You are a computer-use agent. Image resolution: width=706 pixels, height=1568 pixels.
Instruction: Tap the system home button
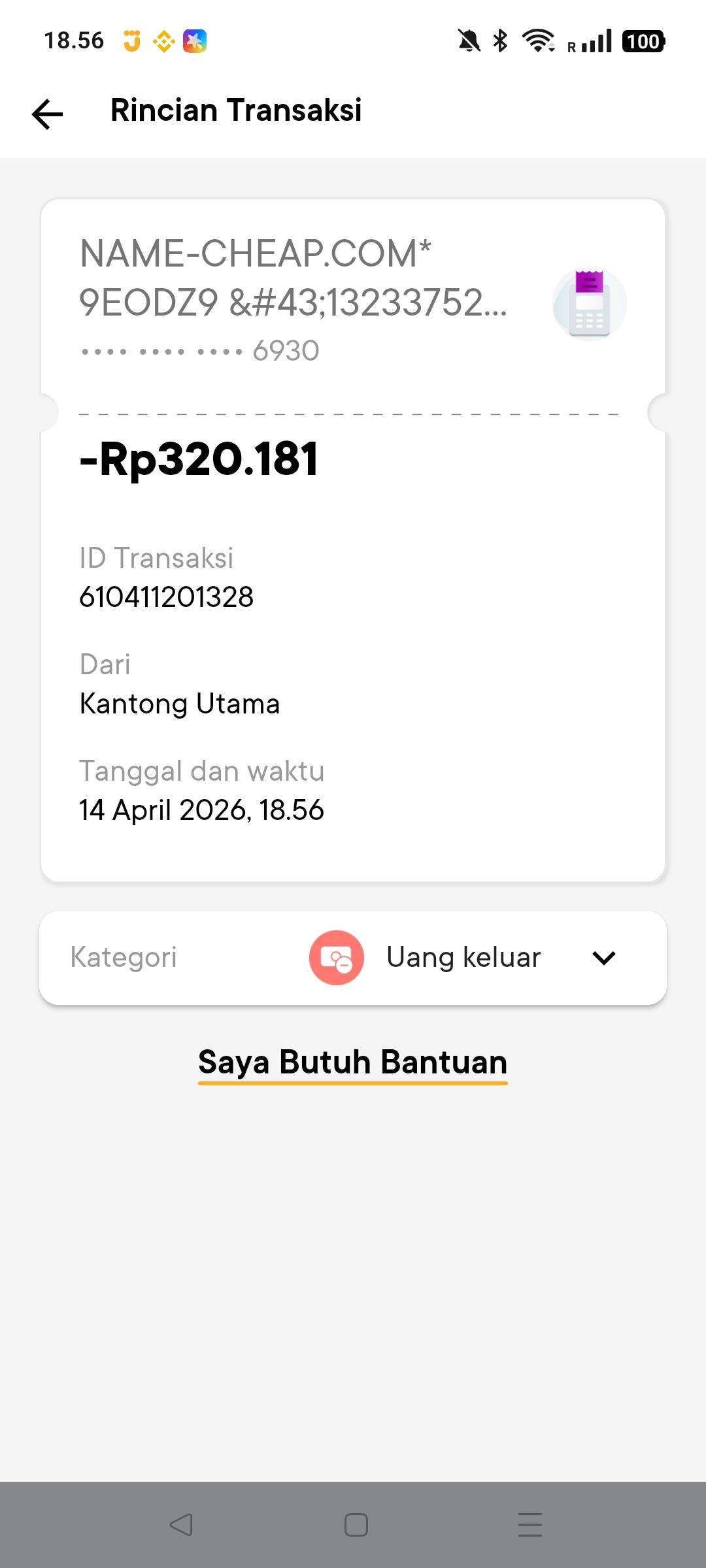(356, 1525)
